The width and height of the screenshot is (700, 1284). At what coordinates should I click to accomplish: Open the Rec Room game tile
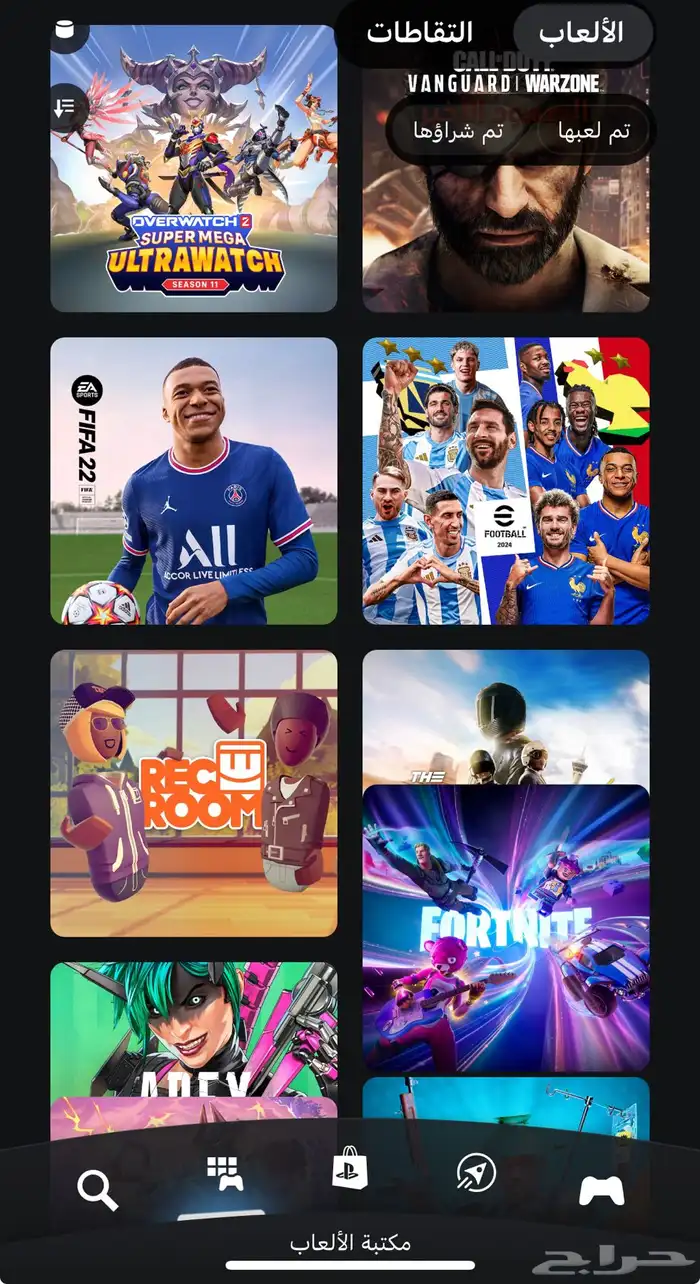tap(193, 793)
